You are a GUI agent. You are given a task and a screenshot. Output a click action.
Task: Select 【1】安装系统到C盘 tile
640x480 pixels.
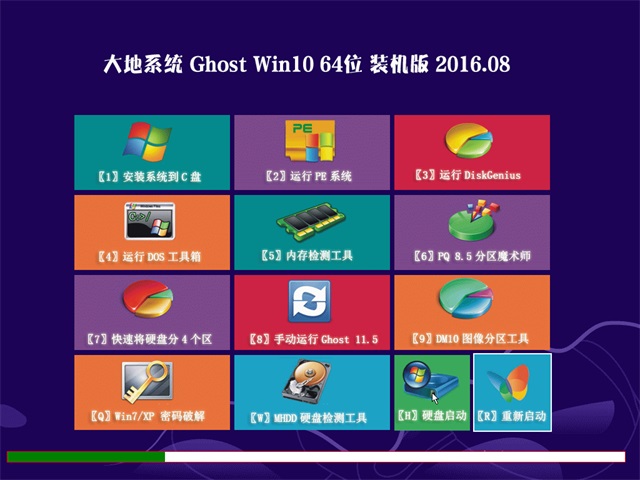(x=151, y=152)
